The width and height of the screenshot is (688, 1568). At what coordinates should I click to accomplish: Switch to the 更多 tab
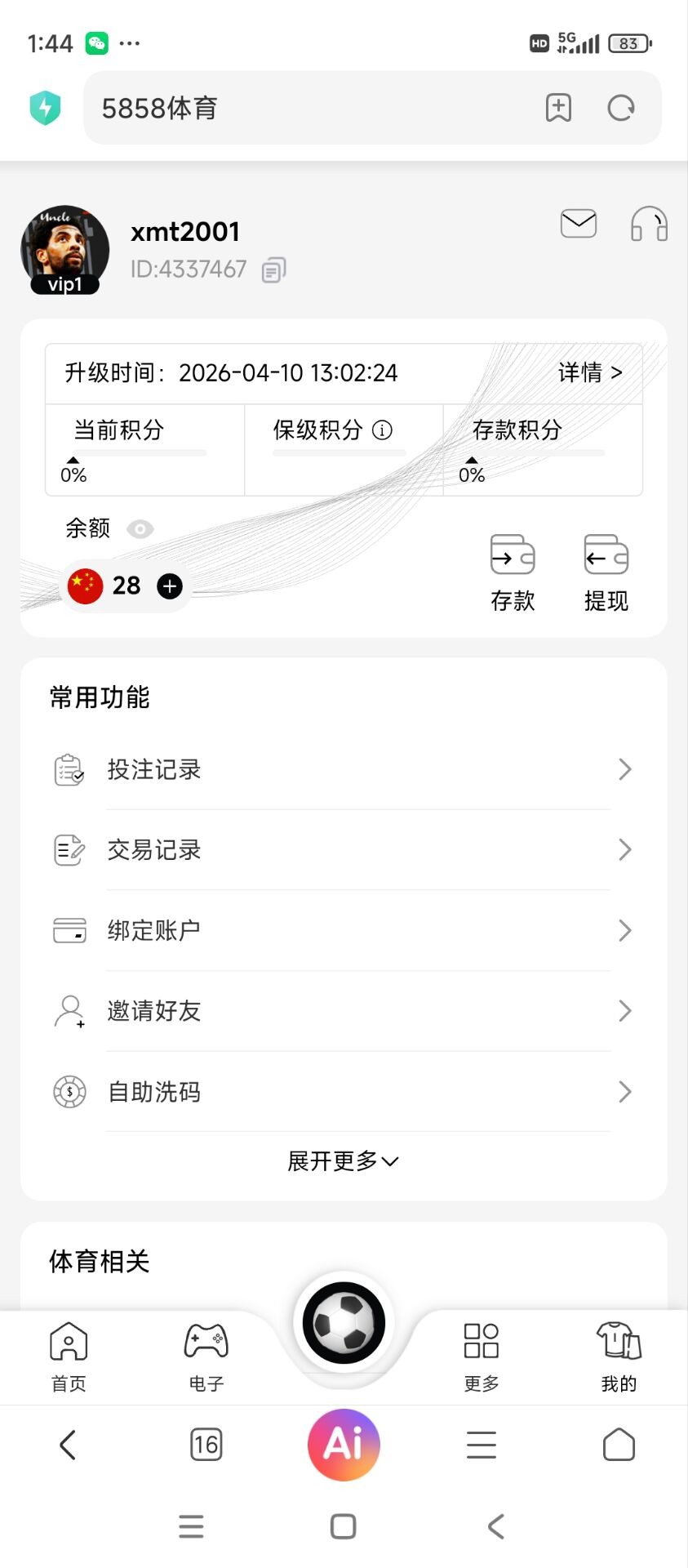[482, 1356]
